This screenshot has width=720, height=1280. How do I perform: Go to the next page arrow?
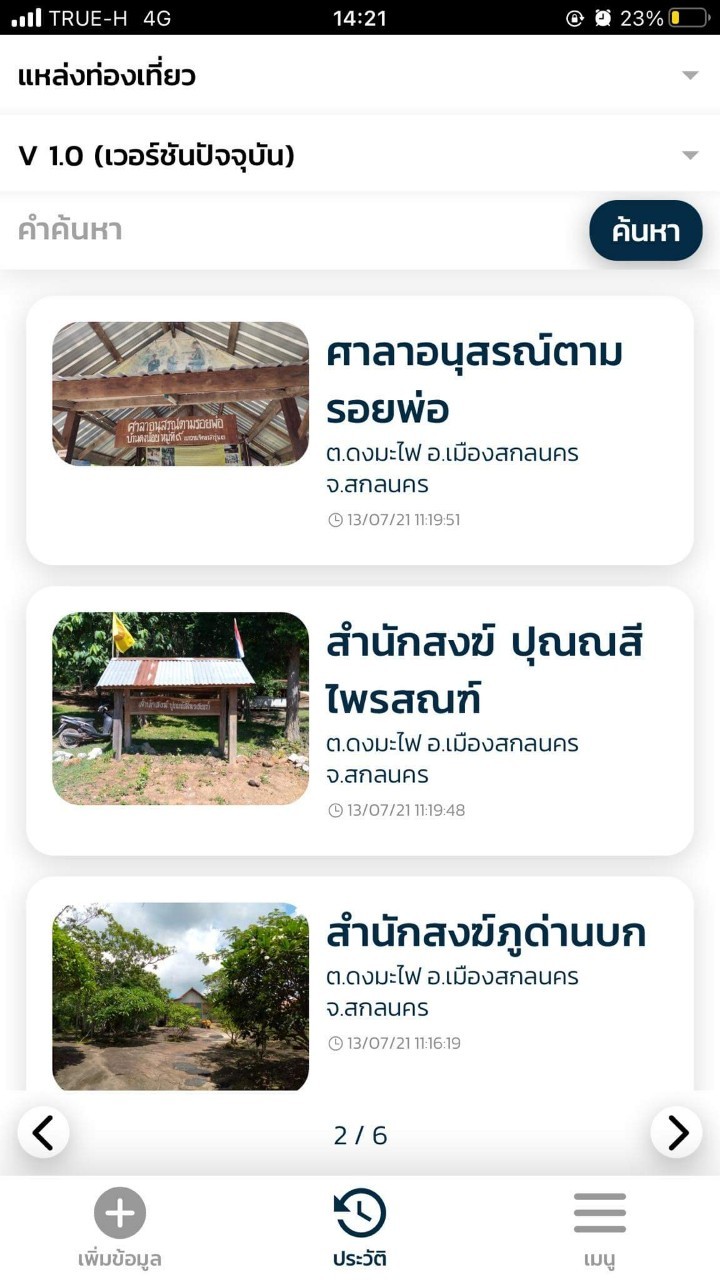tap(677, 1133)
